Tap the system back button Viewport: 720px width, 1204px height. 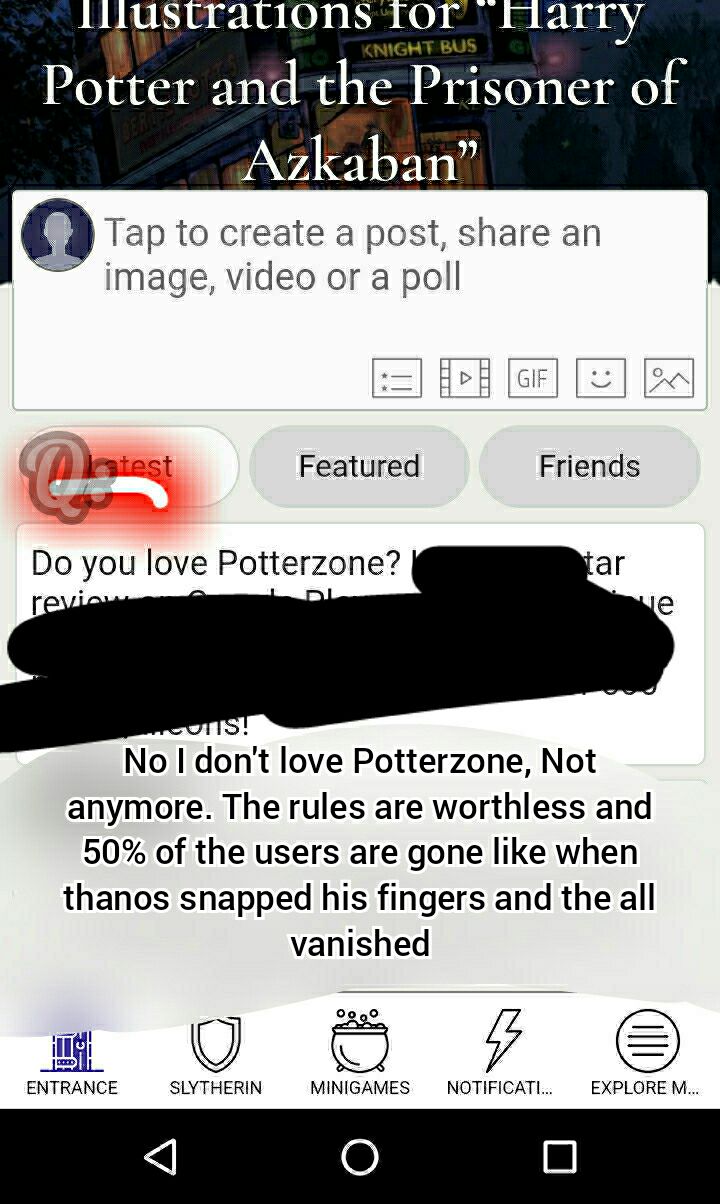160,1157
